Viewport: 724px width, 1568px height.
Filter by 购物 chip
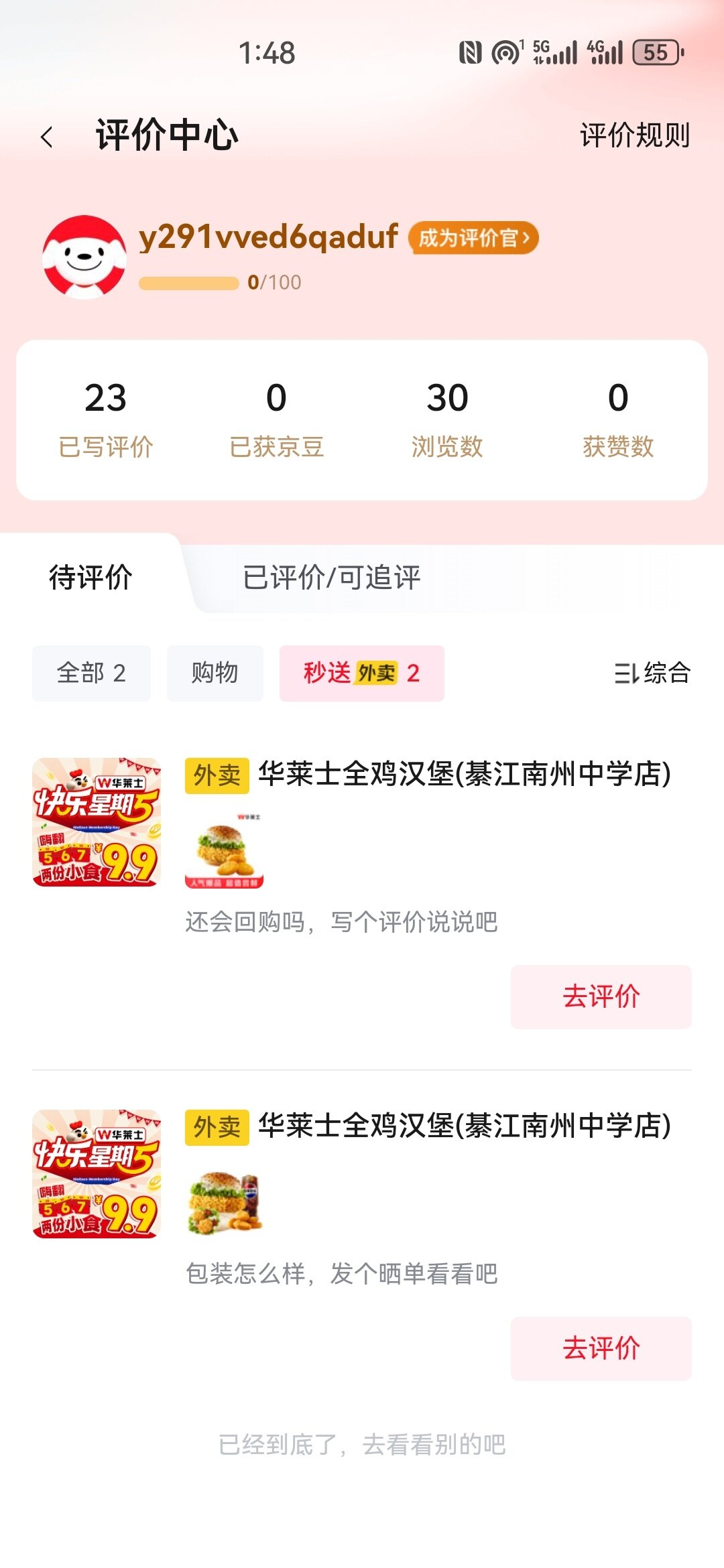pyautogui.click(x=215, y=673)
